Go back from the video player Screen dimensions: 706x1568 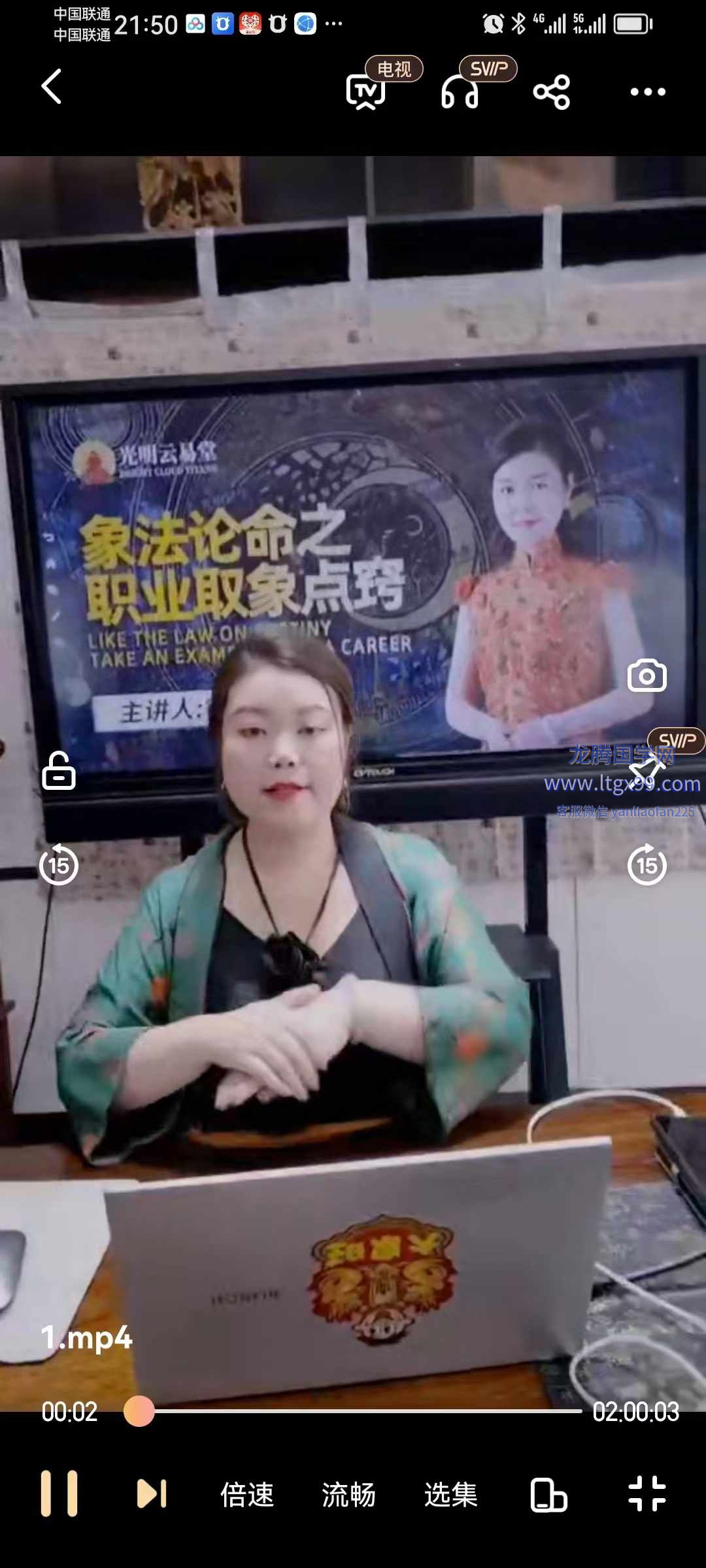pos(51,87)
